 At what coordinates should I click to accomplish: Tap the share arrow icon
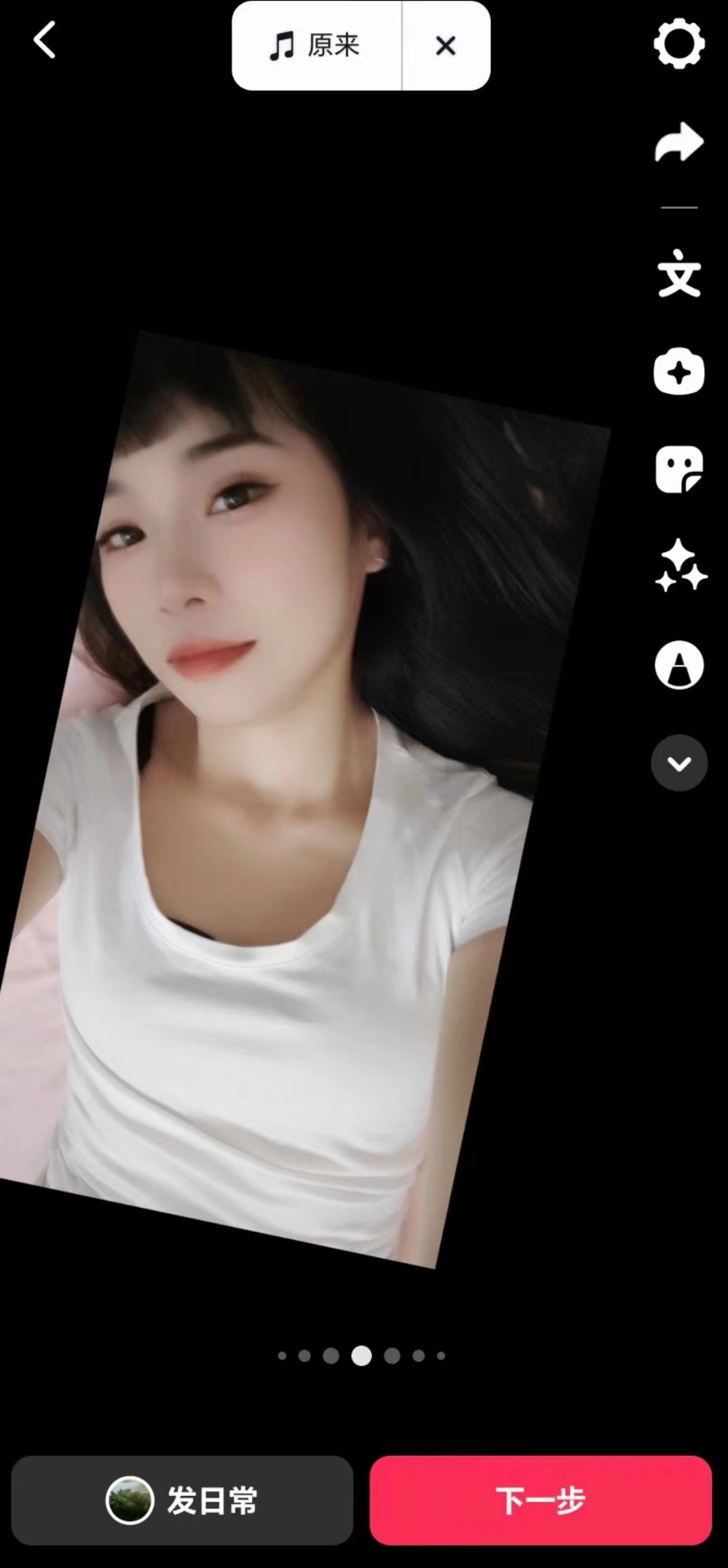point(678,142)
